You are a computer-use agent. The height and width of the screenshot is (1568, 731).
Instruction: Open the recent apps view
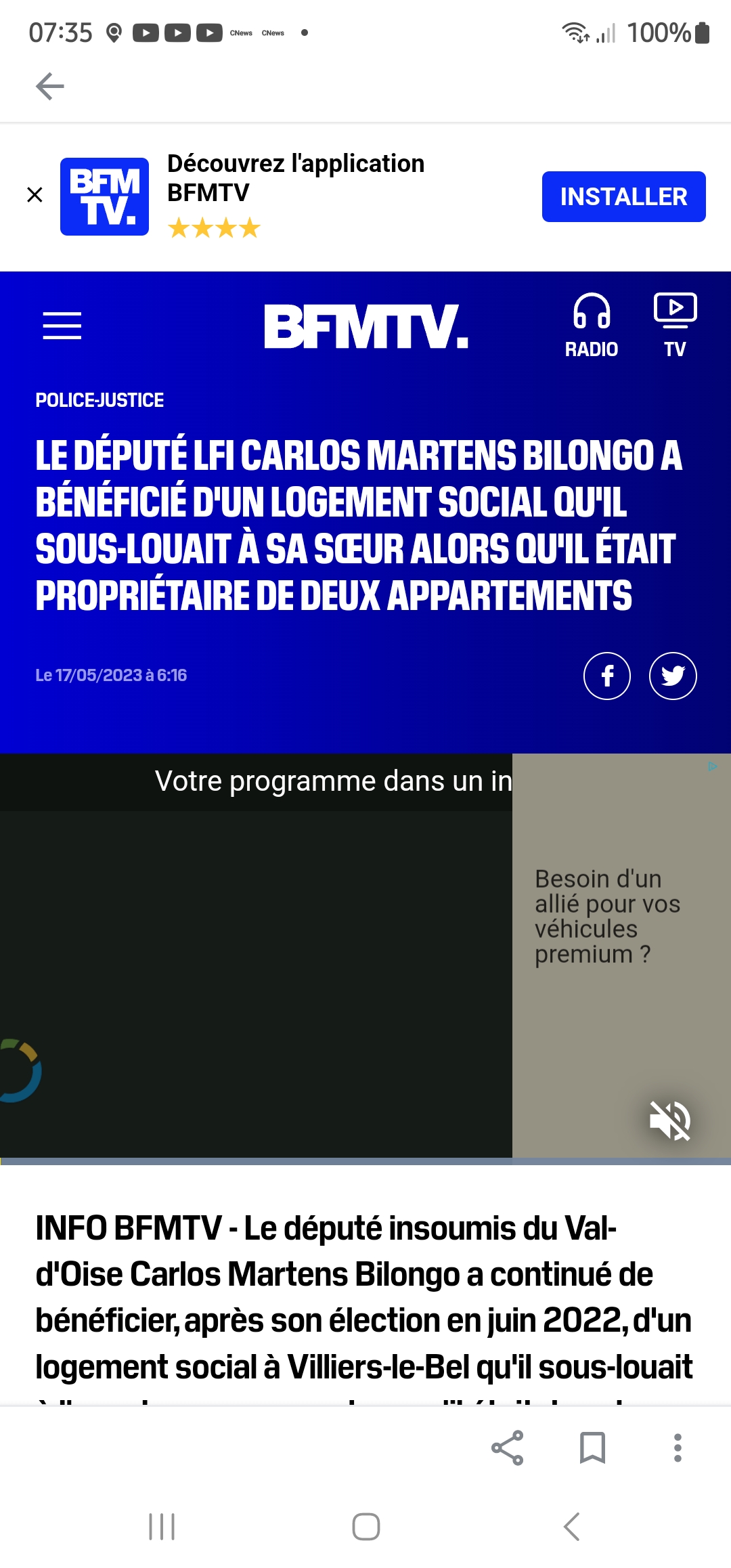[162, 1526]
